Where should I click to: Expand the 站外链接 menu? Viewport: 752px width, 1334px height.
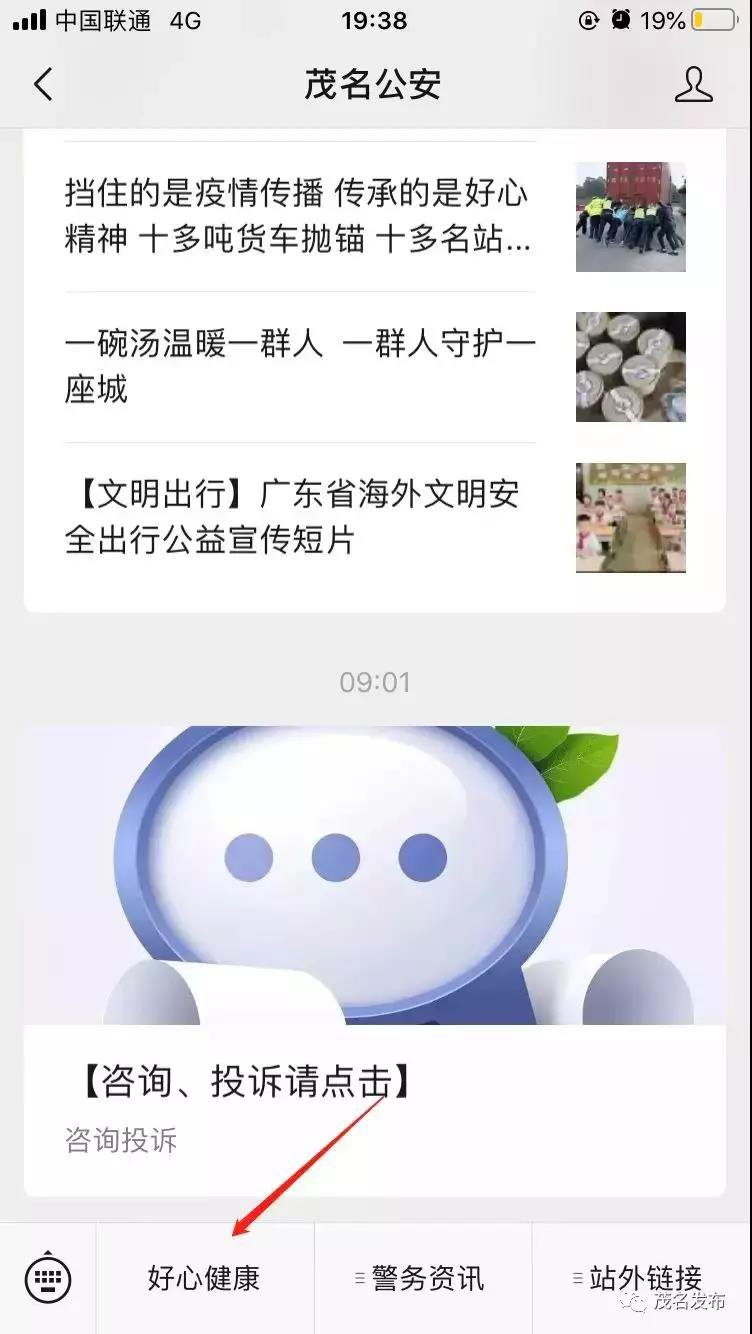[640, 1278]
